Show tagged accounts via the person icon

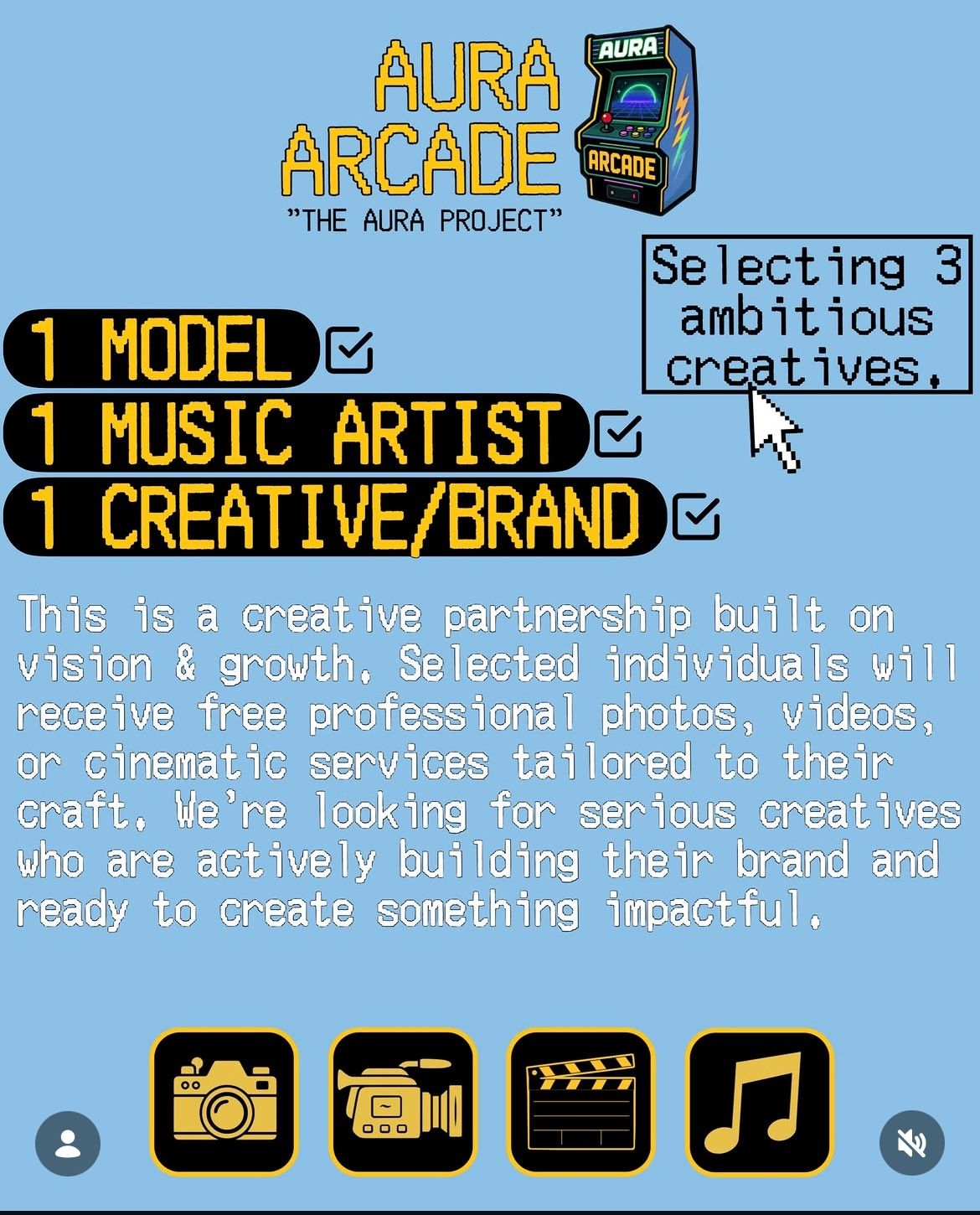pyautogui.click(x=68, y=1144)
